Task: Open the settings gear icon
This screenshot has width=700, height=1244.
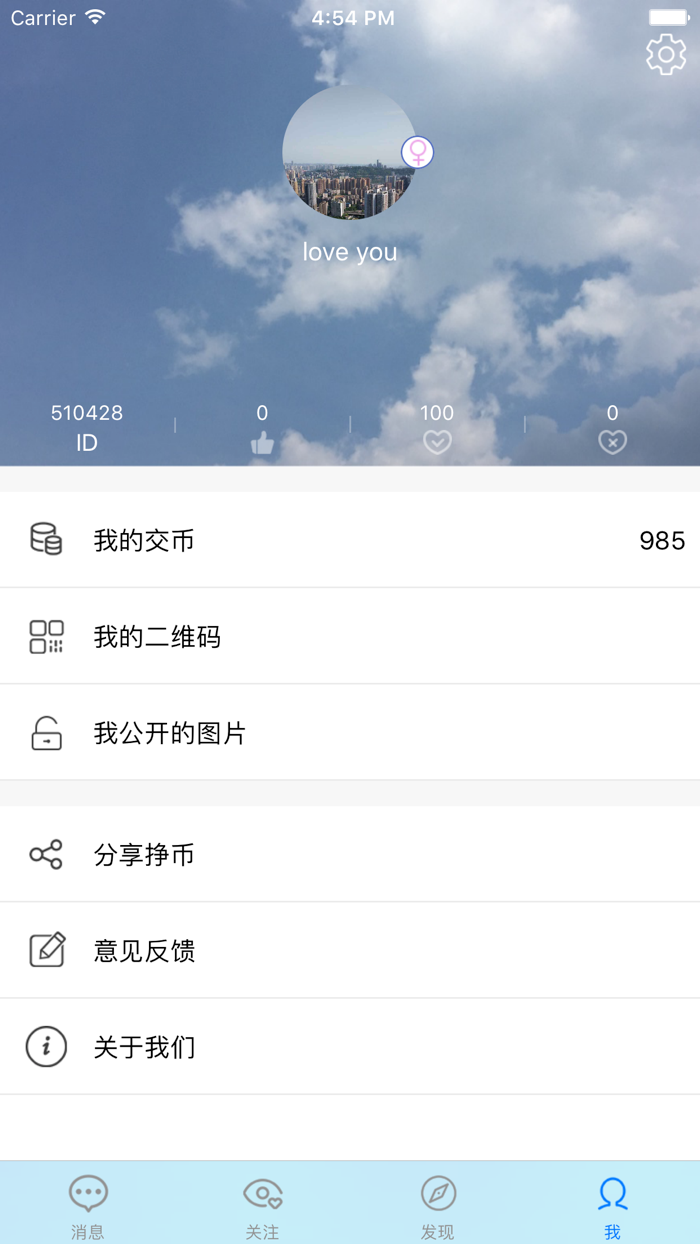Action: (x=666, y=55)
